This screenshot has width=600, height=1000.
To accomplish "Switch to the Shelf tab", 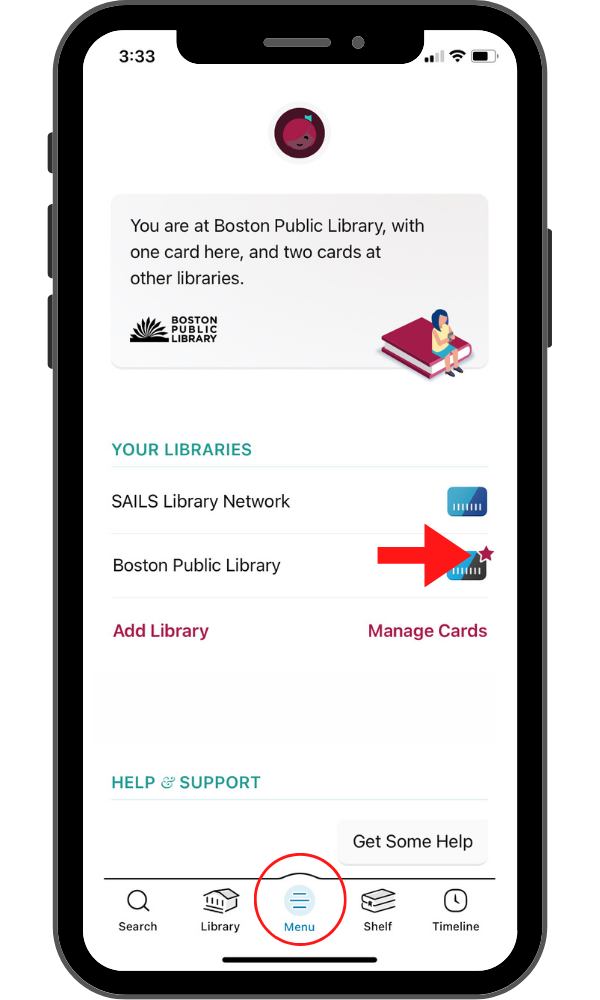I will pos(378,910).
